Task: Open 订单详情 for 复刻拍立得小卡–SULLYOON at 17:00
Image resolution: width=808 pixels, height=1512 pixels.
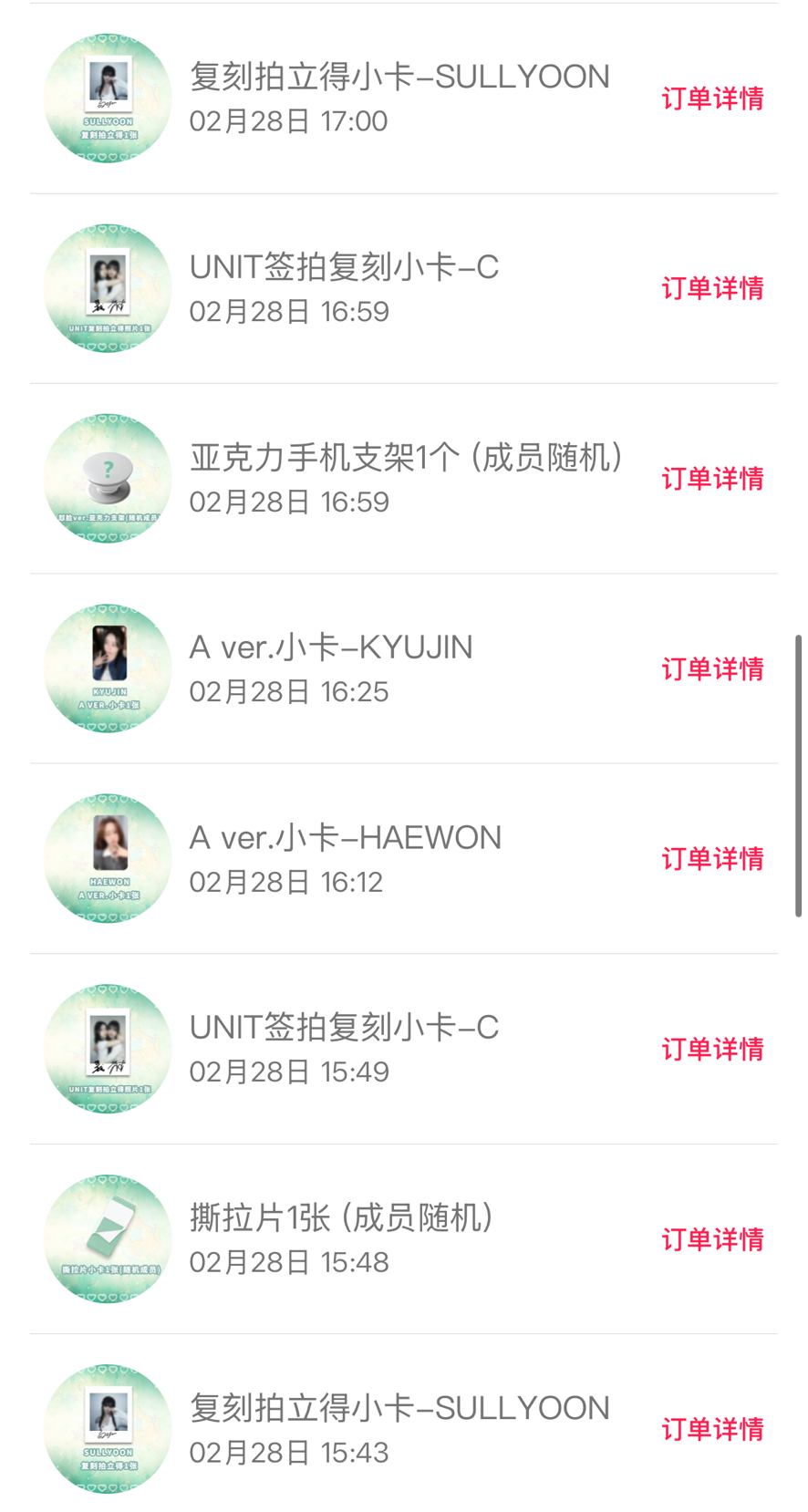Action: (x=713, y=98)
